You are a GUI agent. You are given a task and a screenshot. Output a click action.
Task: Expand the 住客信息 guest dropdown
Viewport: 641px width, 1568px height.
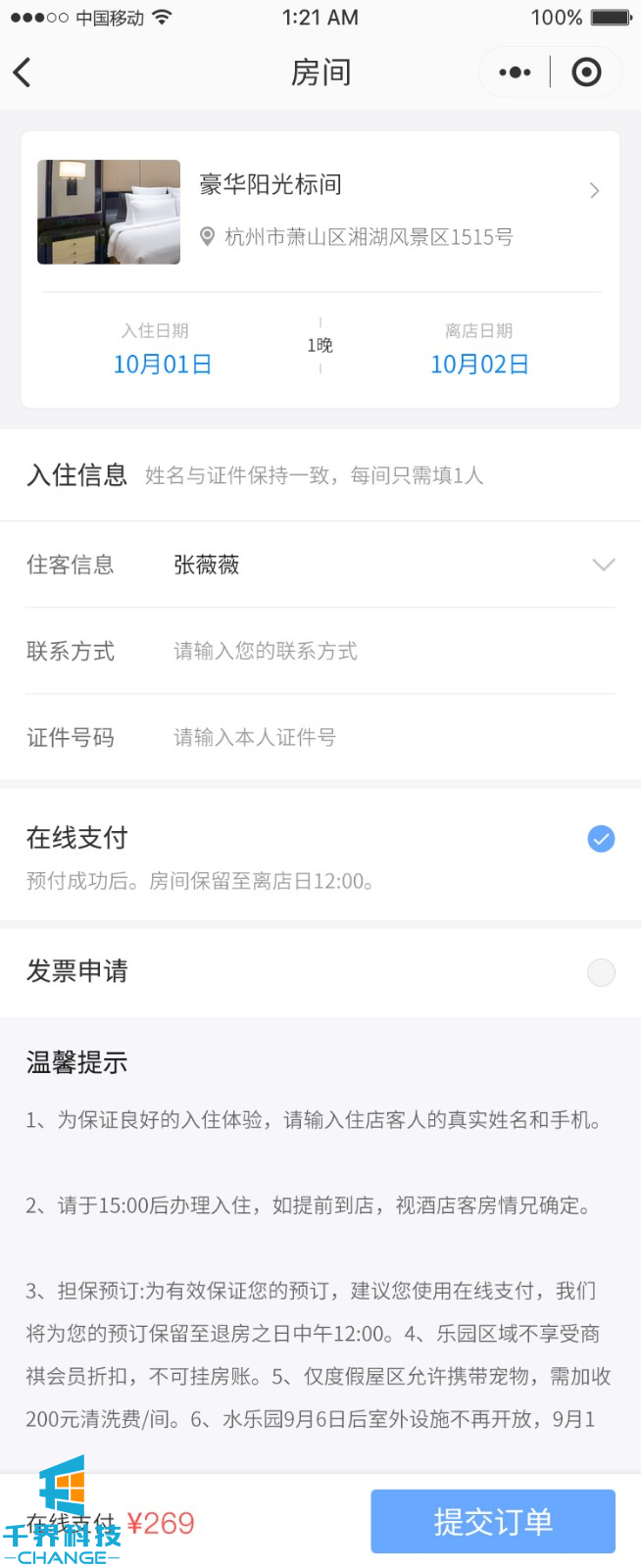603,564
